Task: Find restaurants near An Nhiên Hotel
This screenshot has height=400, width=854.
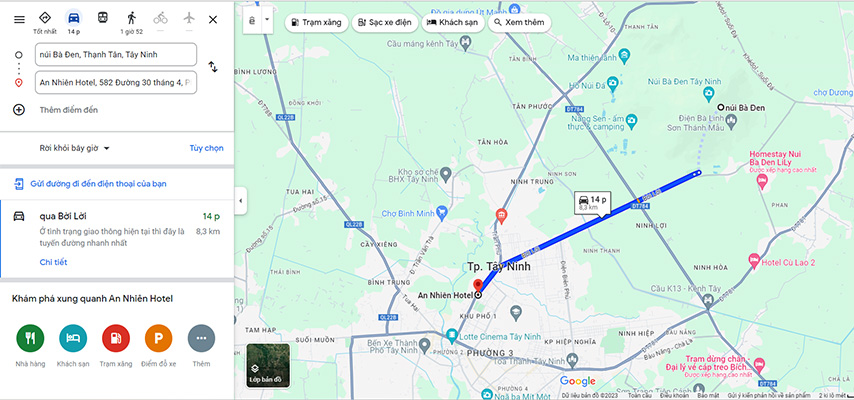Action: (30, 339)
